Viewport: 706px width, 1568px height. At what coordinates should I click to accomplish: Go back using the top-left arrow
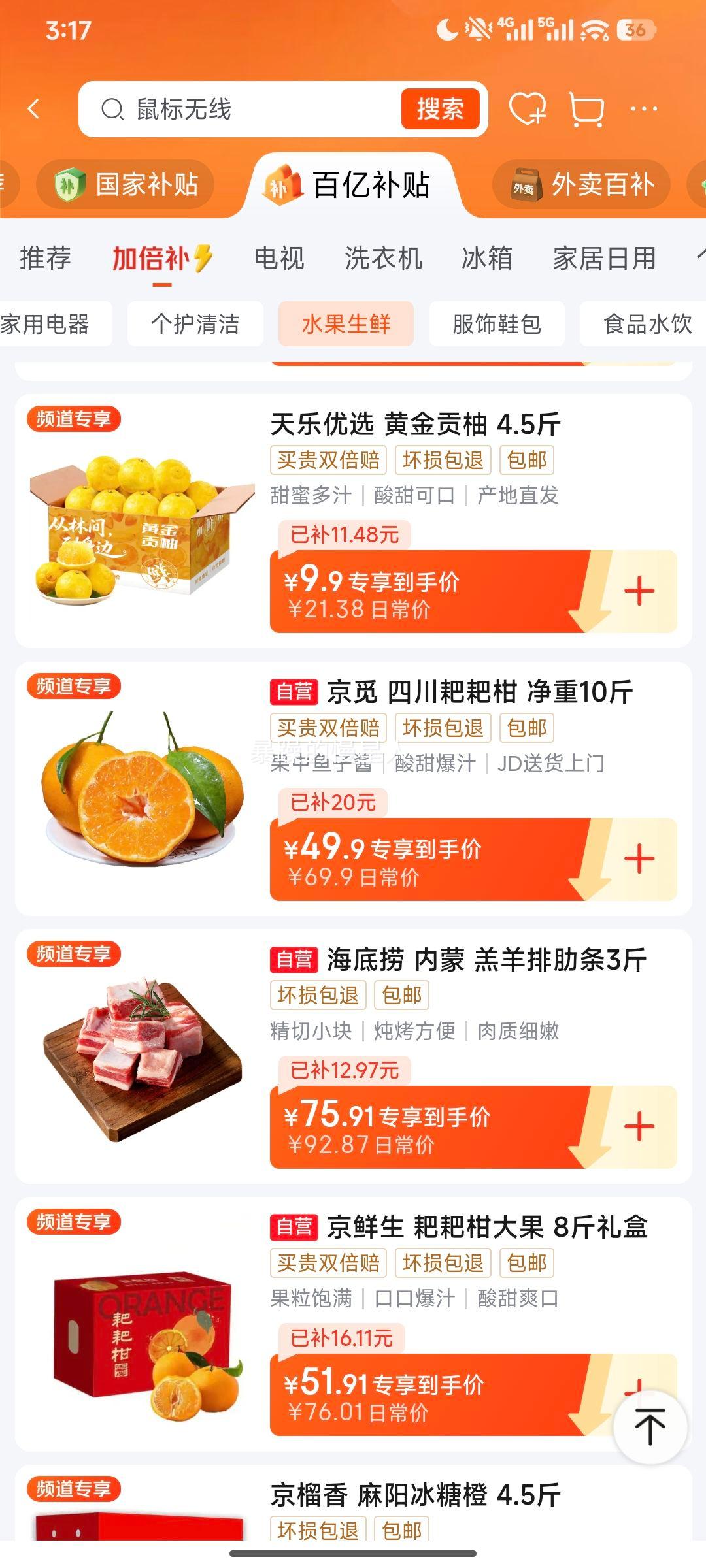click(34, 108)
